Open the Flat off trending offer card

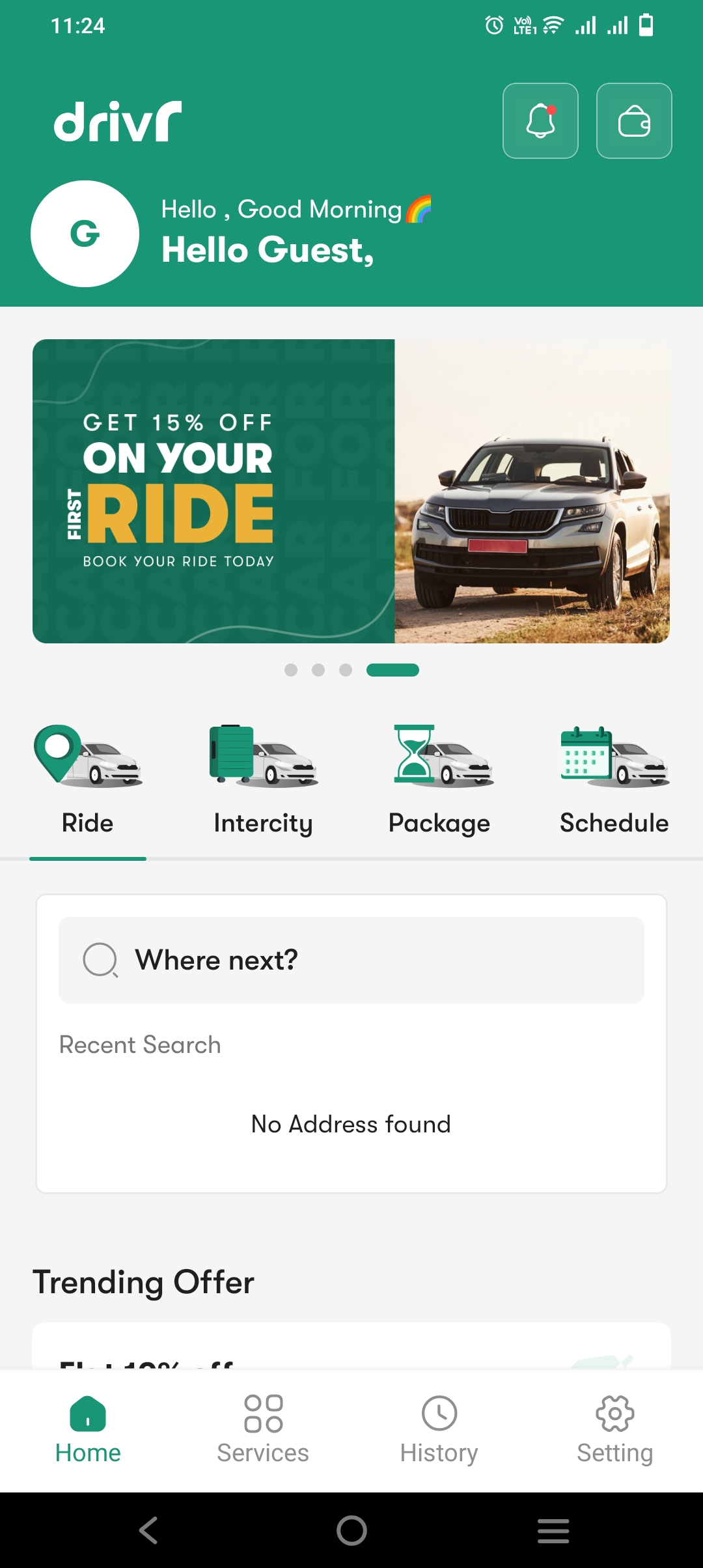(x=351, y=1347)
